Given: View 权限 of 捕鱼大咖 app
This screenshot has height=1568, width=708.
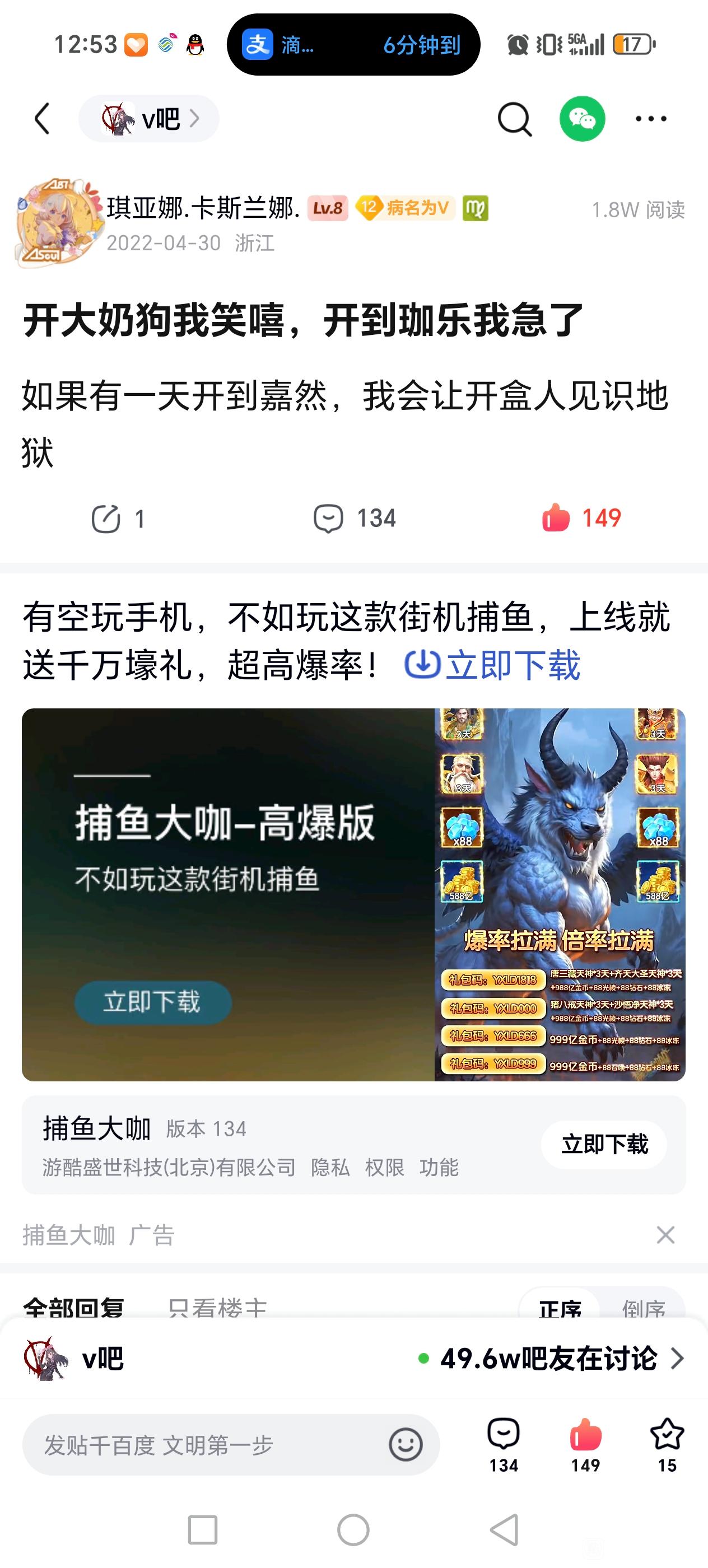Looking at the screenshot, I should pyautogui.click(x=384, y=1168).
